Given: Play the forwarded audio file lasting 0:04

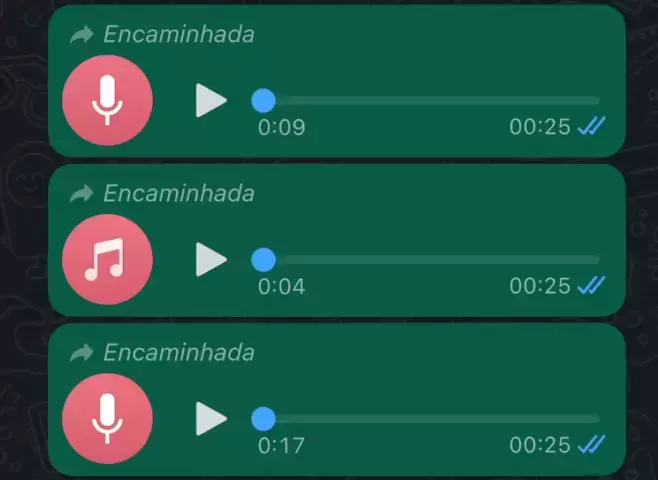Looking at the screenshot, I should 210,260.
